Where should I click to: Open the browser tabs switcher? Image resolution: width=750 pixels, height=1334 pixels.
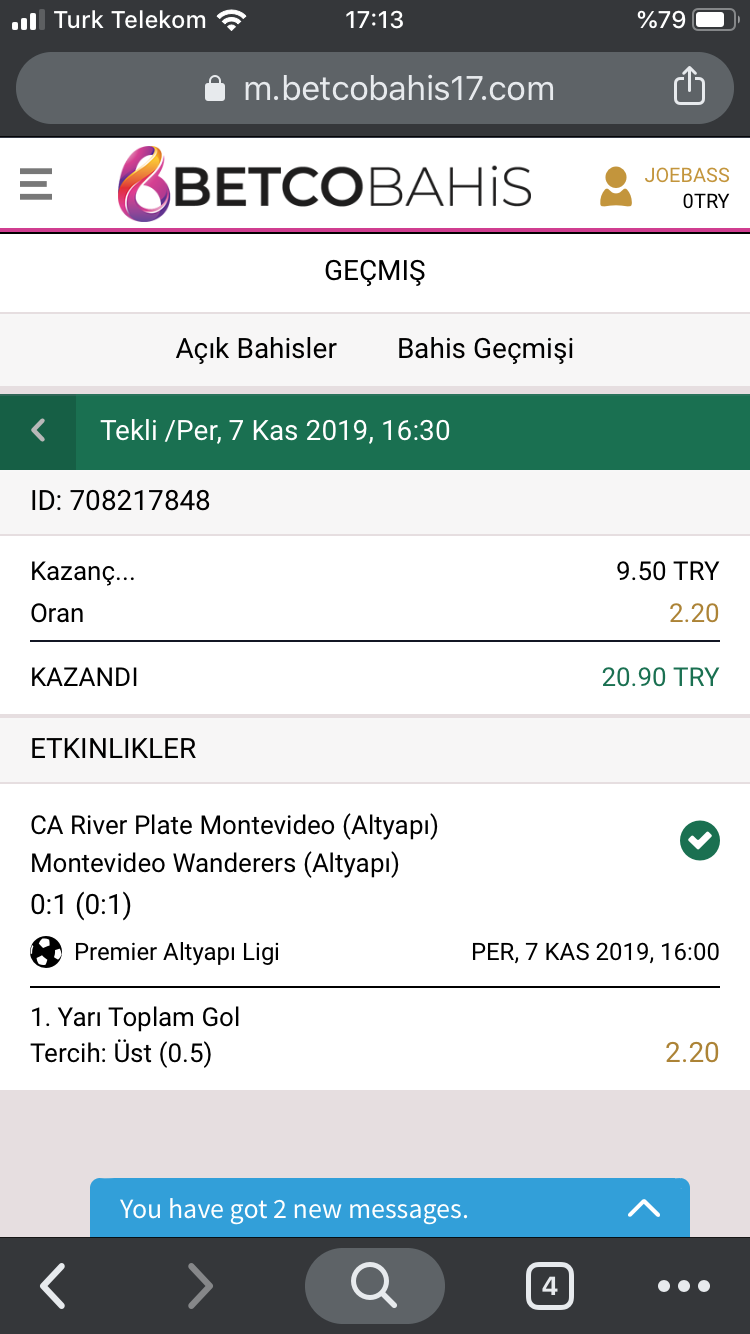(x=549, y=1286)
